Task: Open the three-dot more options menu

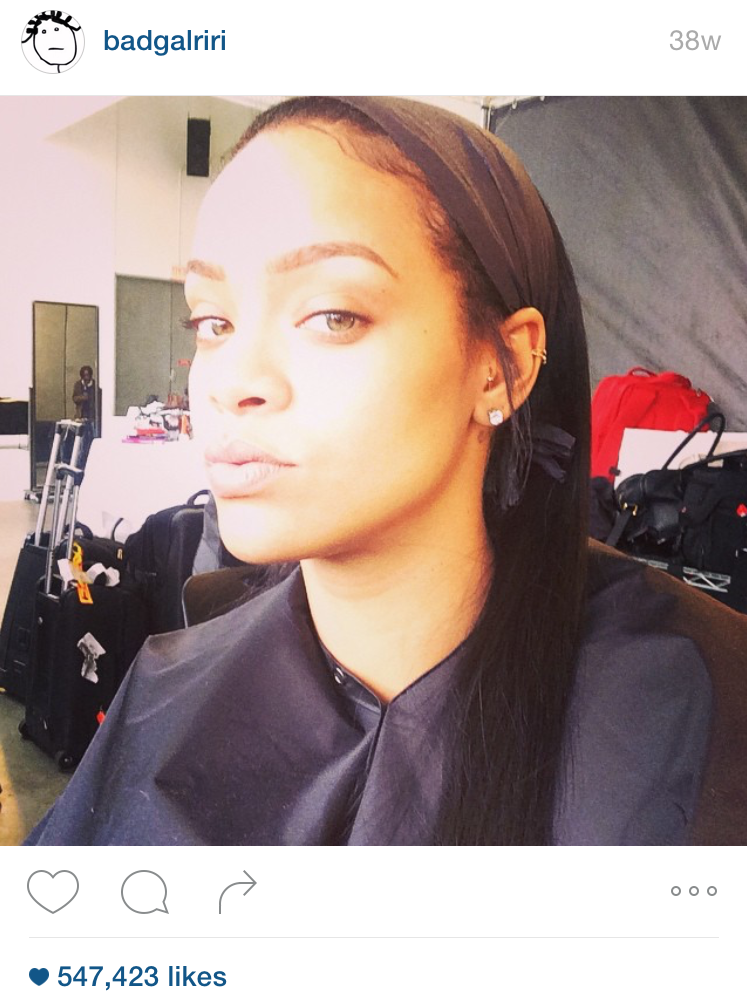Action: [x=693, y=891]
